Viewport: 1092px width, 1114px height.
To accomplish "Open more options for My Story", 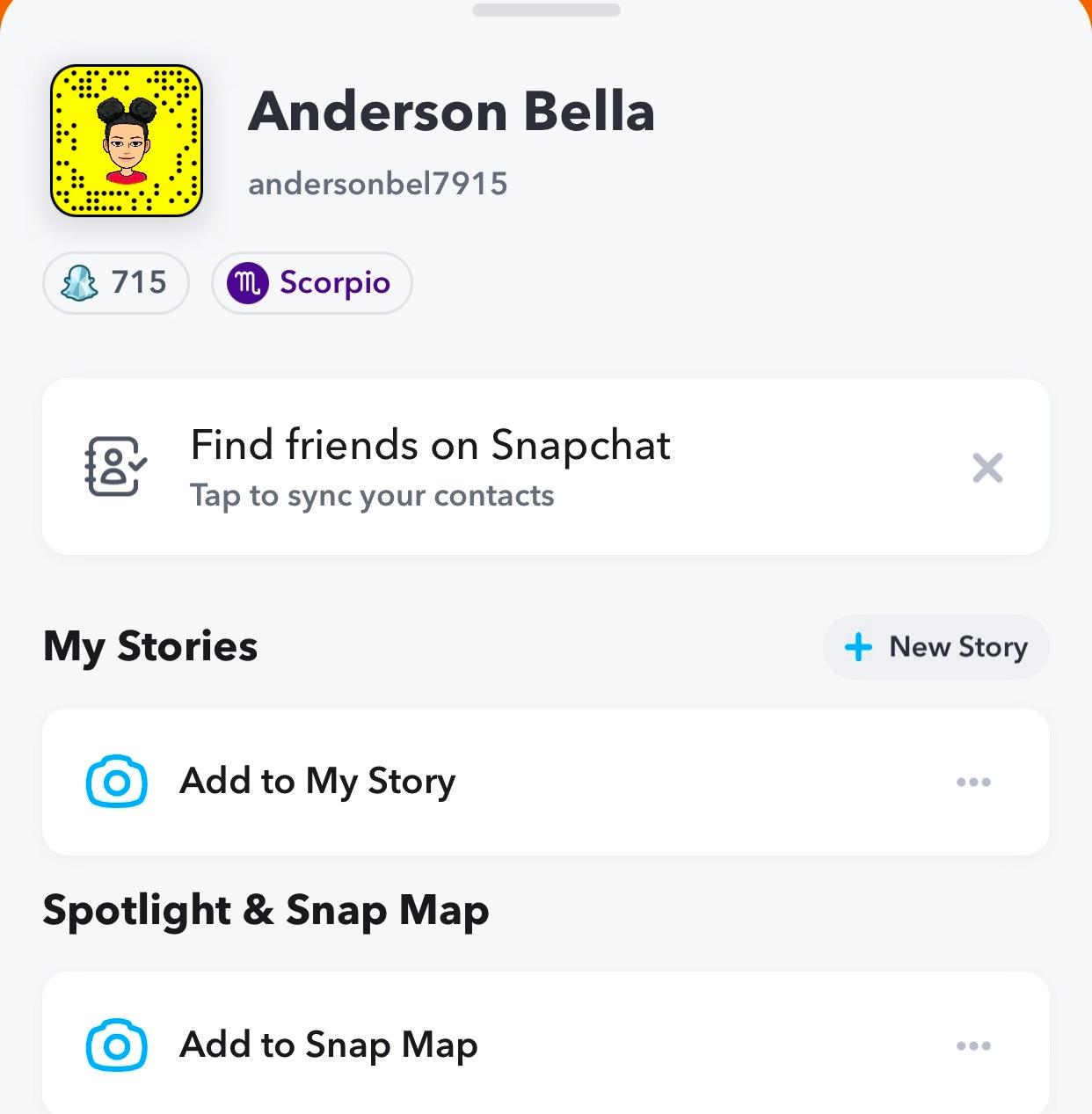I will [973, 782].
